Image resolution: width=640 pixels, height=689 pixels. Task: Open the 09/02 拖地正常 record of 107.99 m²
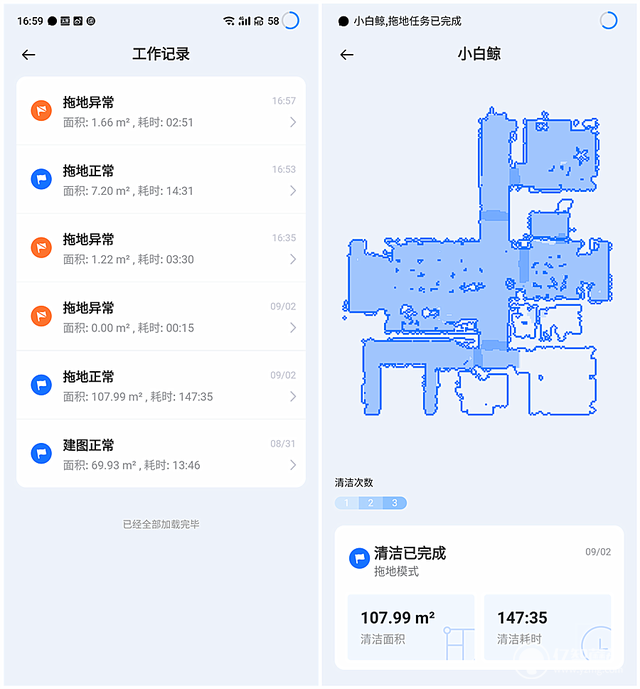coord(160,386)
